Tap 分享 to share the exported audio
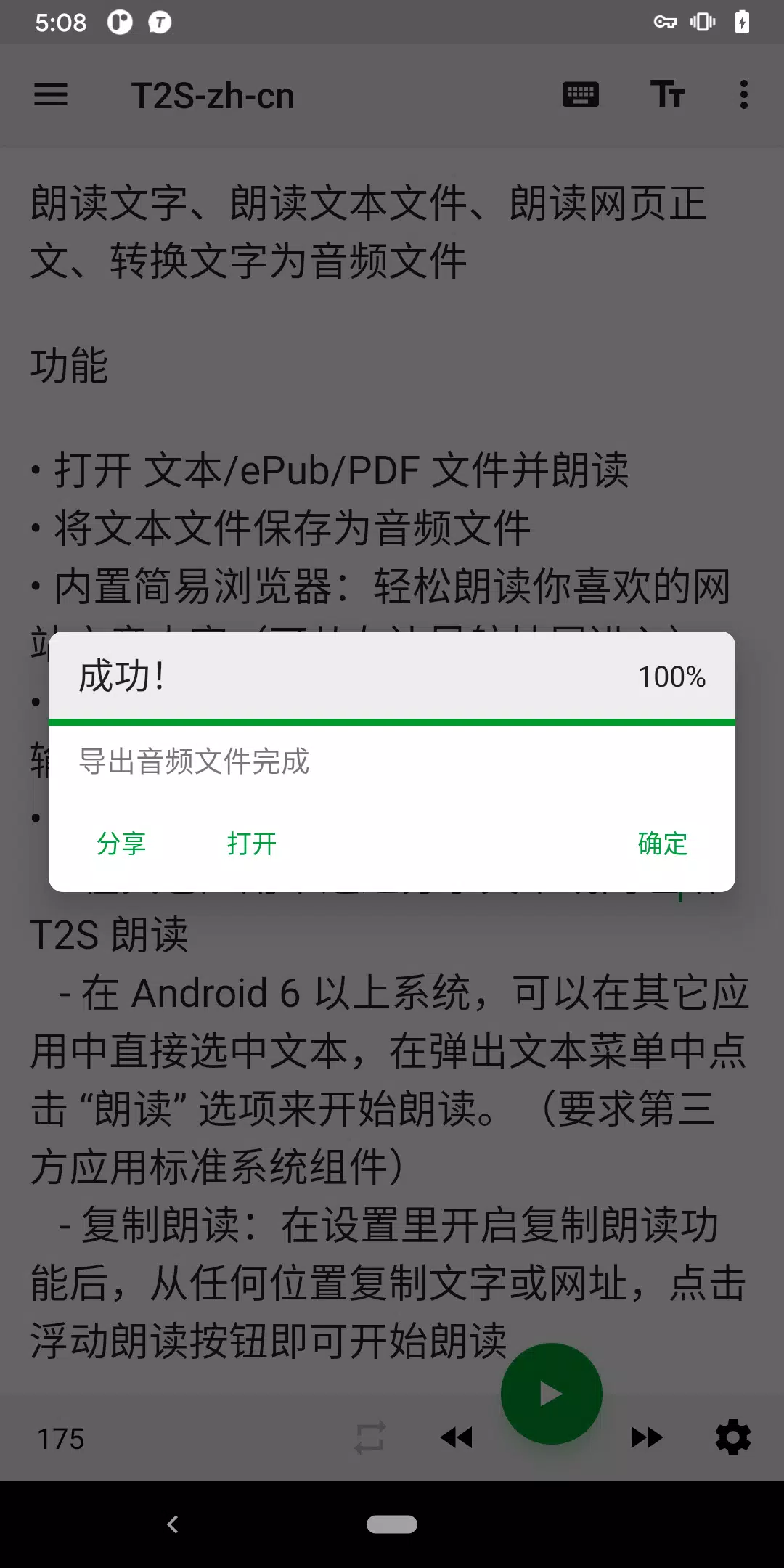 tap(121, 844)
